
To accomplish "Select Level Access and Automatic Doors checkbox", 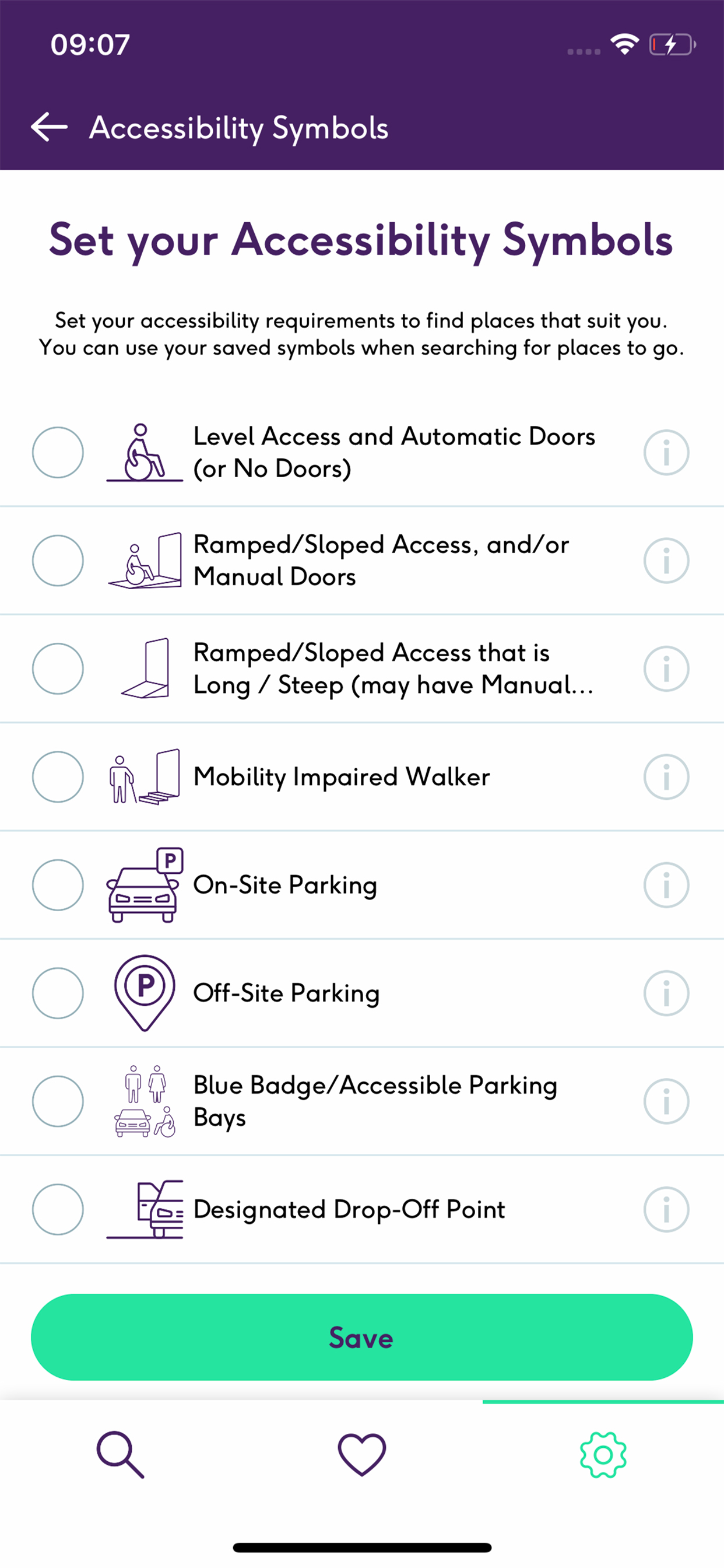I will [x=58, y=452].
